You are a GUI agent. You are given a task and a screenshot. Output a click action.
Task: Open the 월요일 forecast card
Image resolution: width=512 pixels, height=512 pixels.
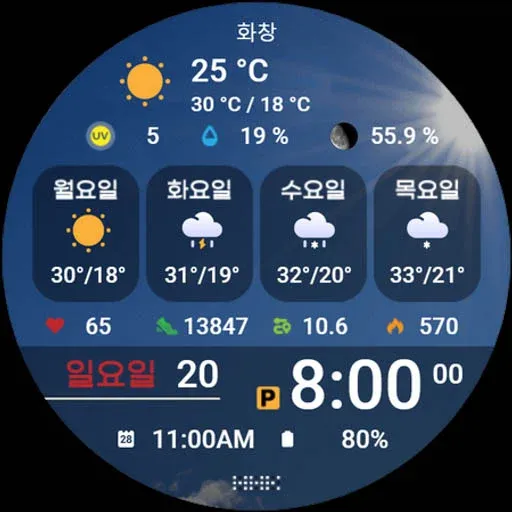pos(86,234)
